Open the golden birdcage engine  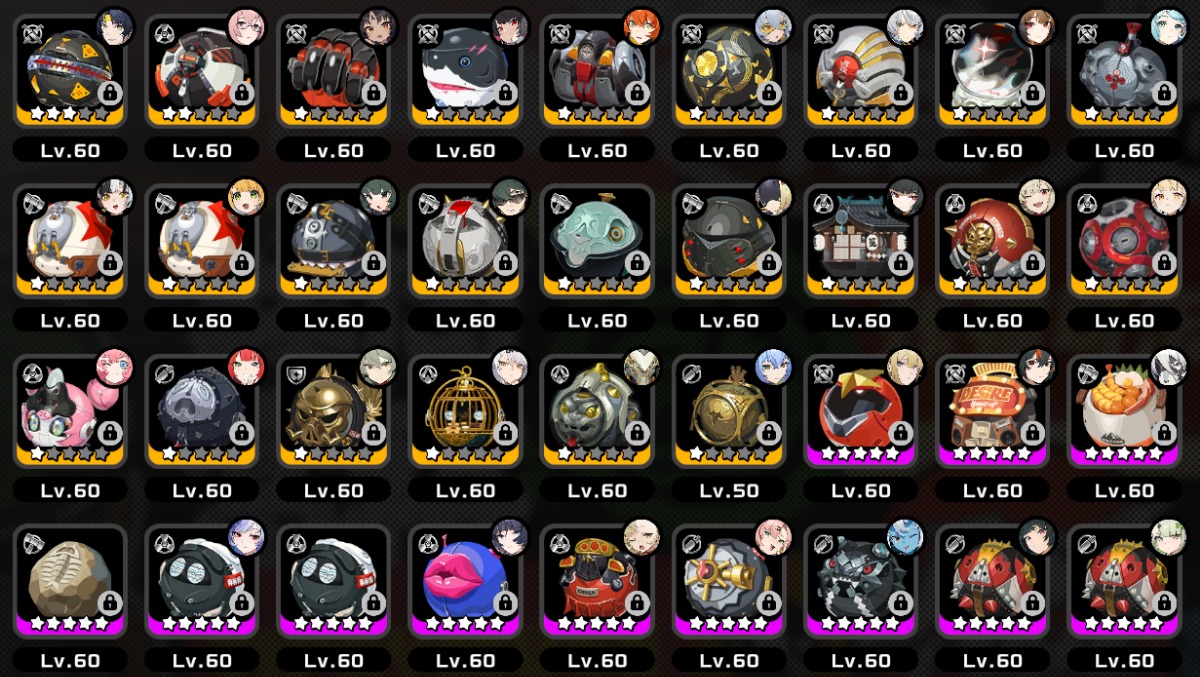tap(466, 412)
